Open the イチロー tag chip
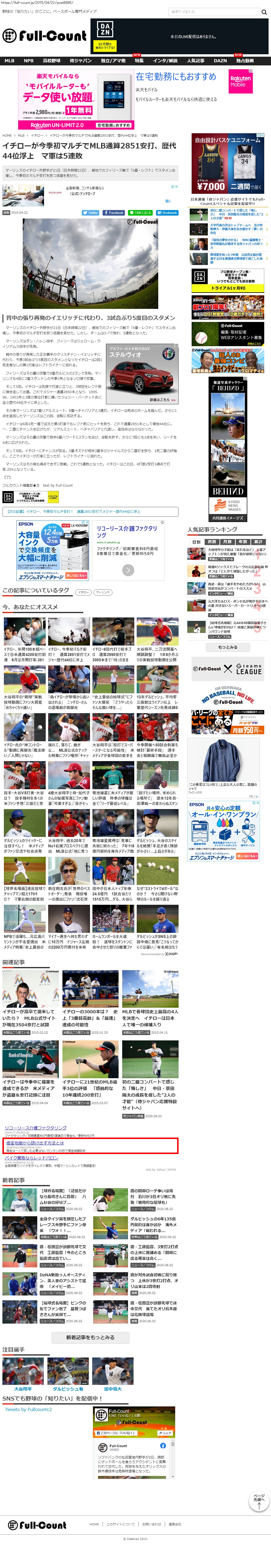The width and height of the screenshot is (271, 1568). 83,592
